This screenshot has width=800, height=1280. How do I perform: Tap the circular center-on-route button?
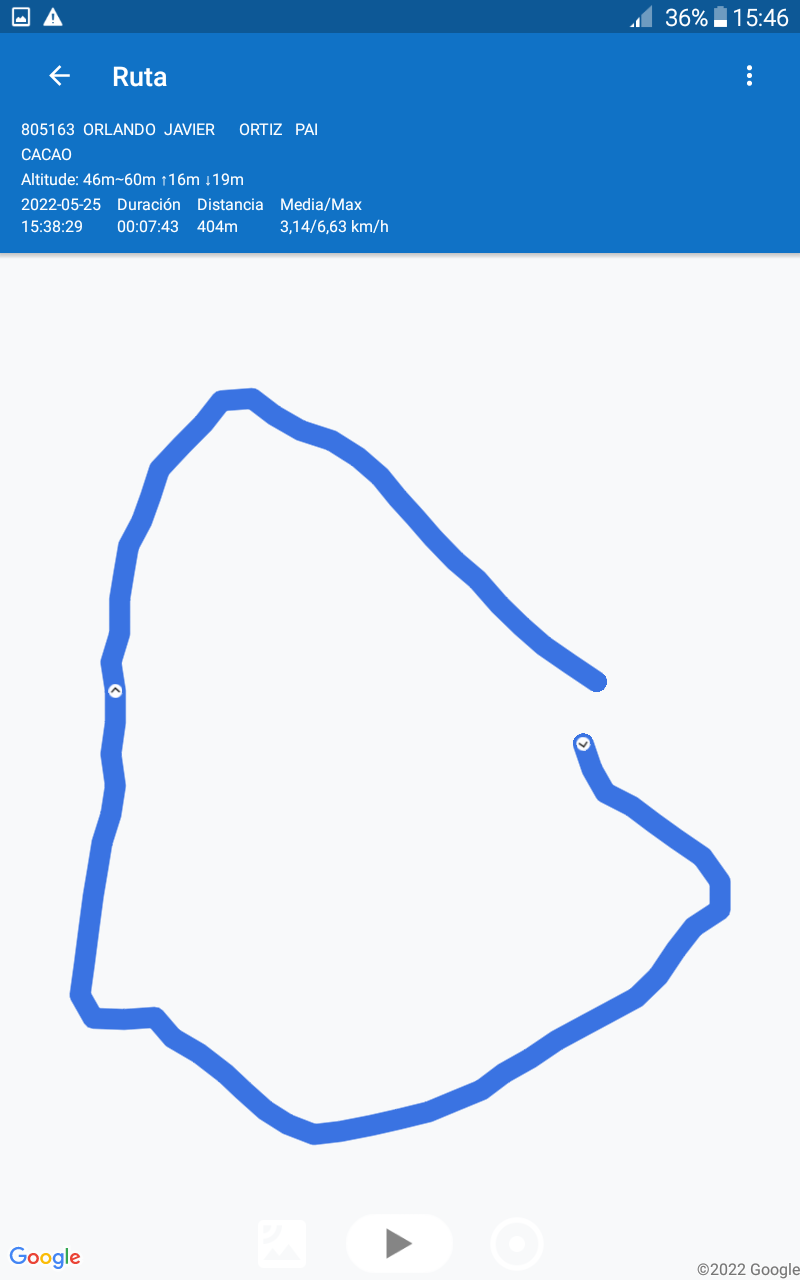pyautogui.click(x=517, y=1244)
